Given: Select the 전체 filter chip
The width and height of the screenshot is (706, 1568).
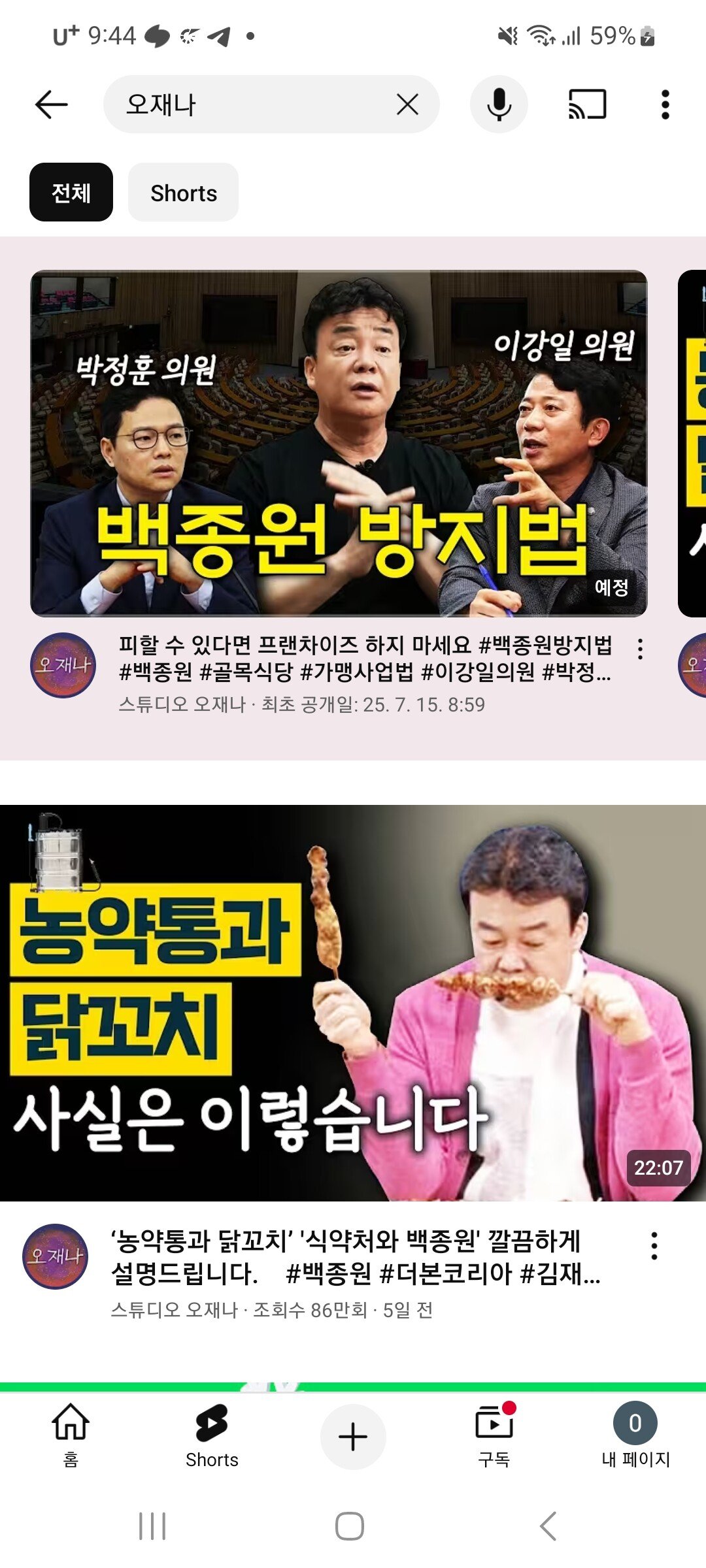Looking at the screenshot, I should [71, 192].
